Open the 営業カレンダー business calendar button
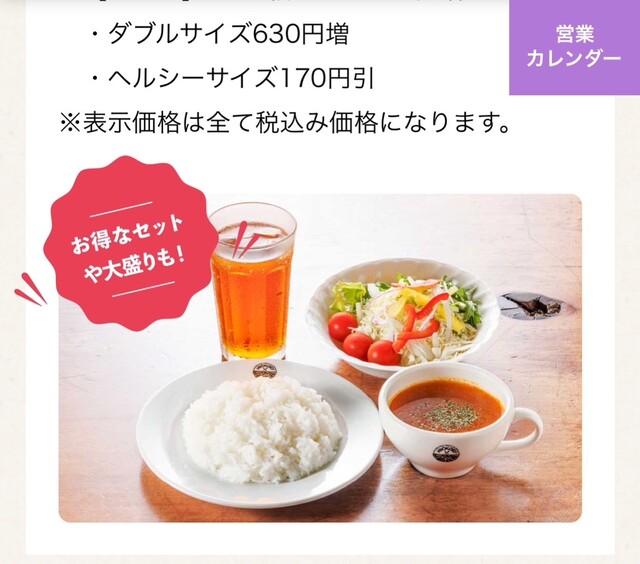640x564 pixels. click(x=574, y=46)
